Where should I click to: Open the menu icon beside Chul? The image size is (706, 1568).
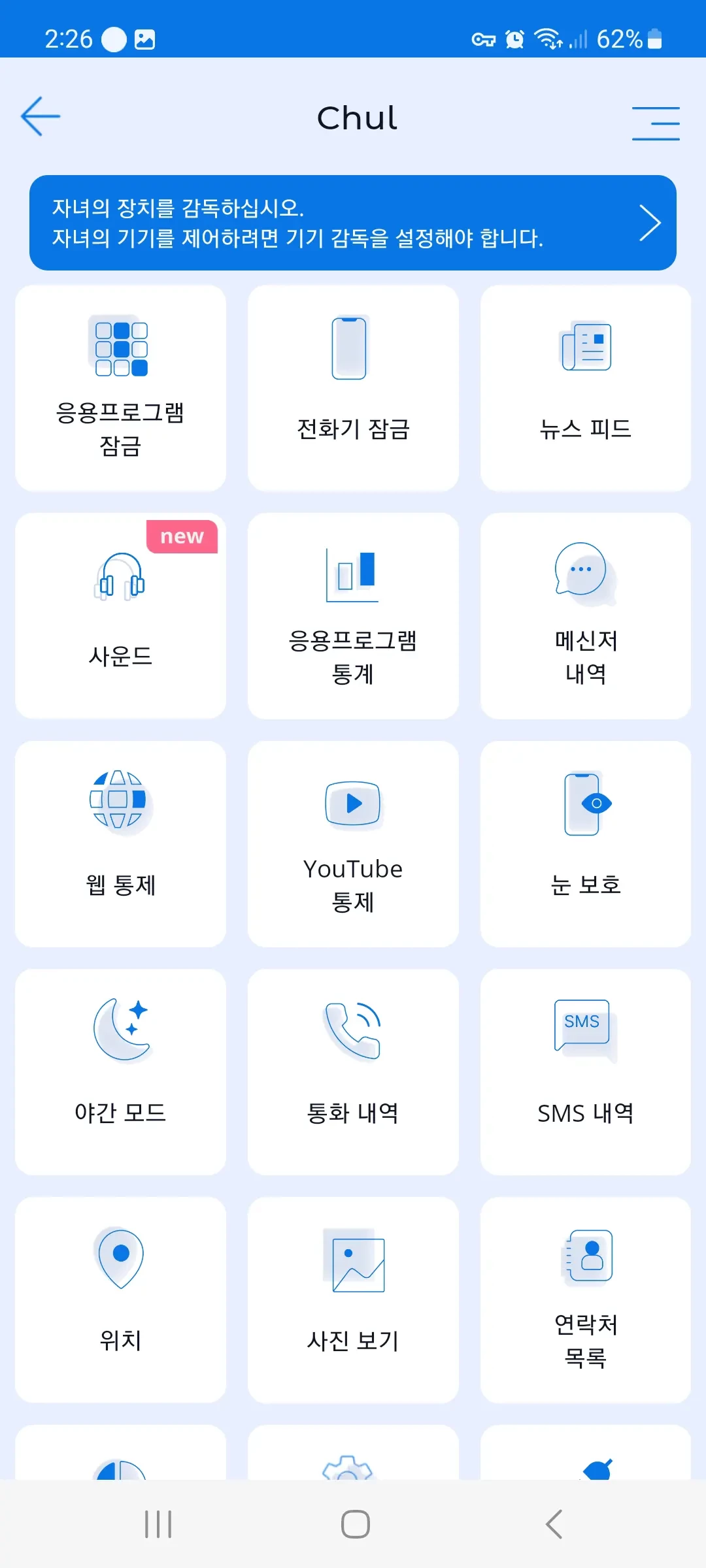(656, 123)
